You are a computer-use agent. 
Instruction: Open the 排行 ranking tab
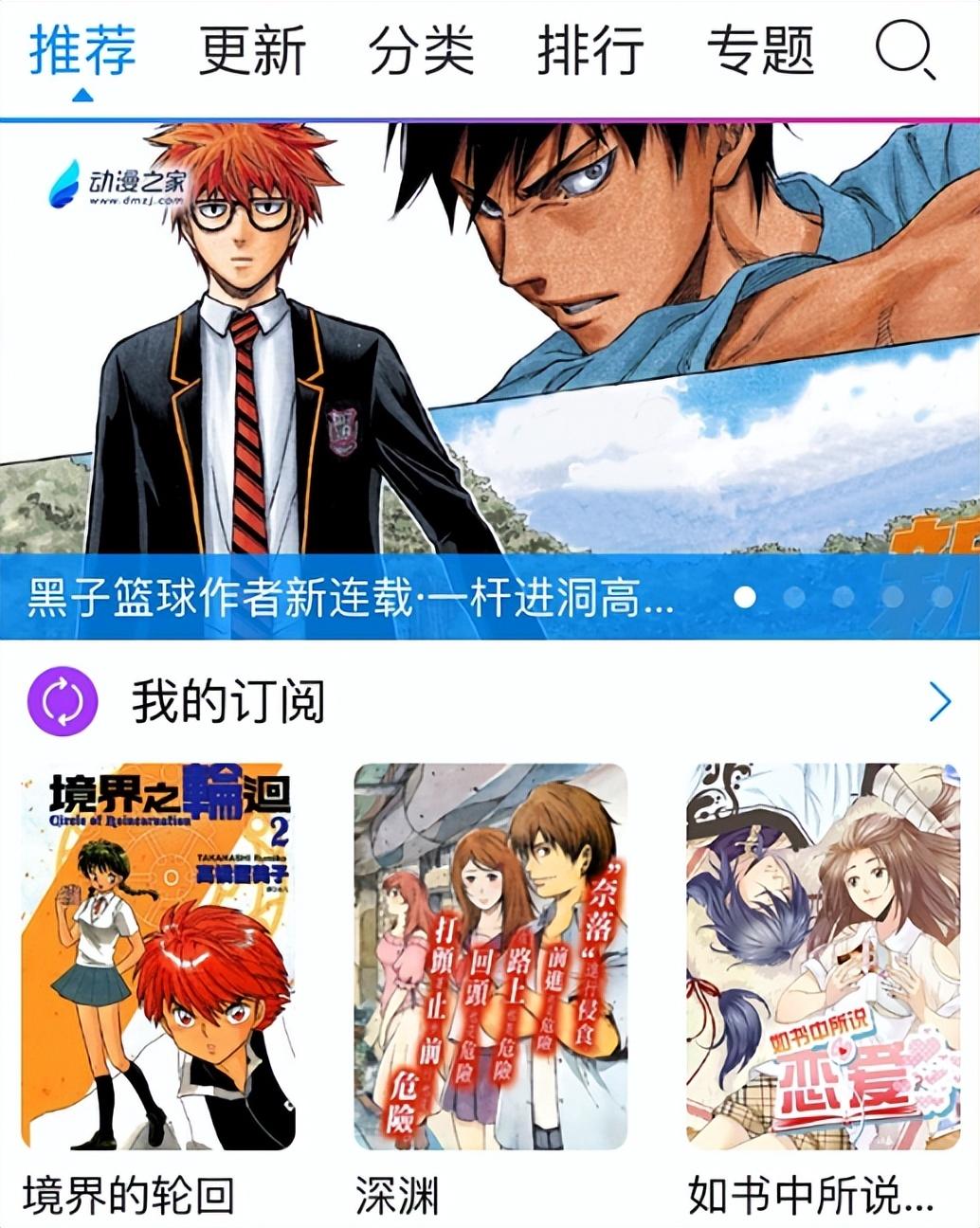pos(590,49)
